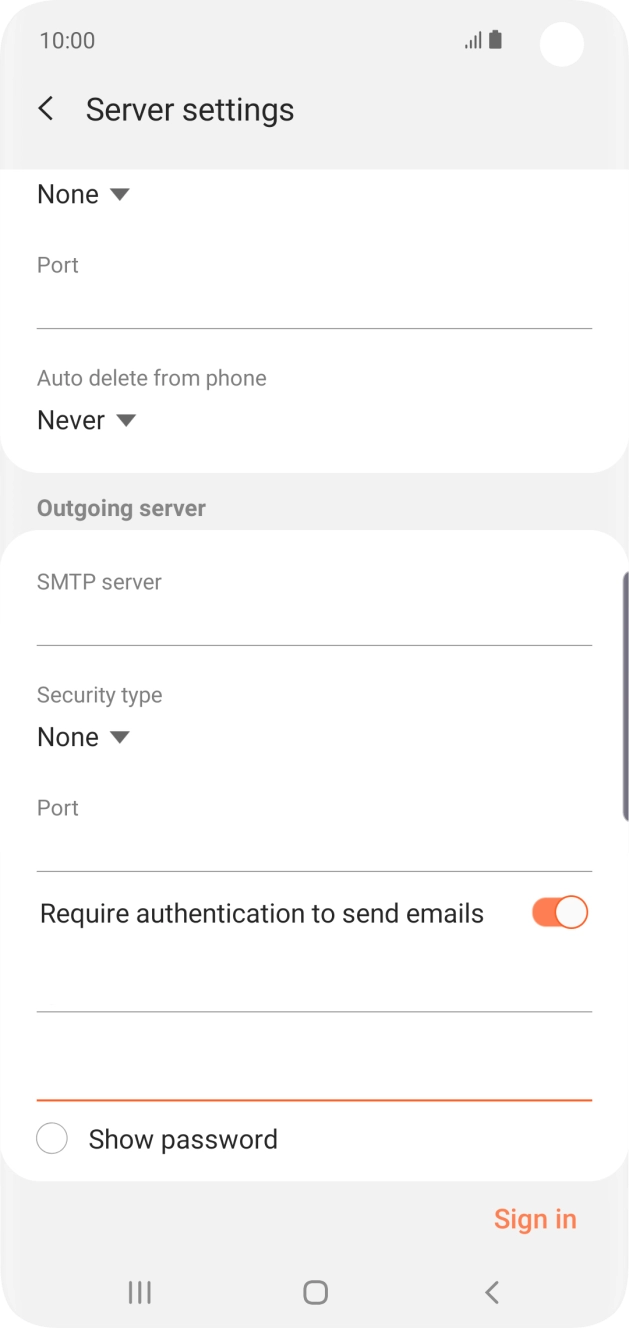Viewport: 629px width, 1328px height.
Task: Open recent apps from navigation bar
Action: coord(140,1292)
